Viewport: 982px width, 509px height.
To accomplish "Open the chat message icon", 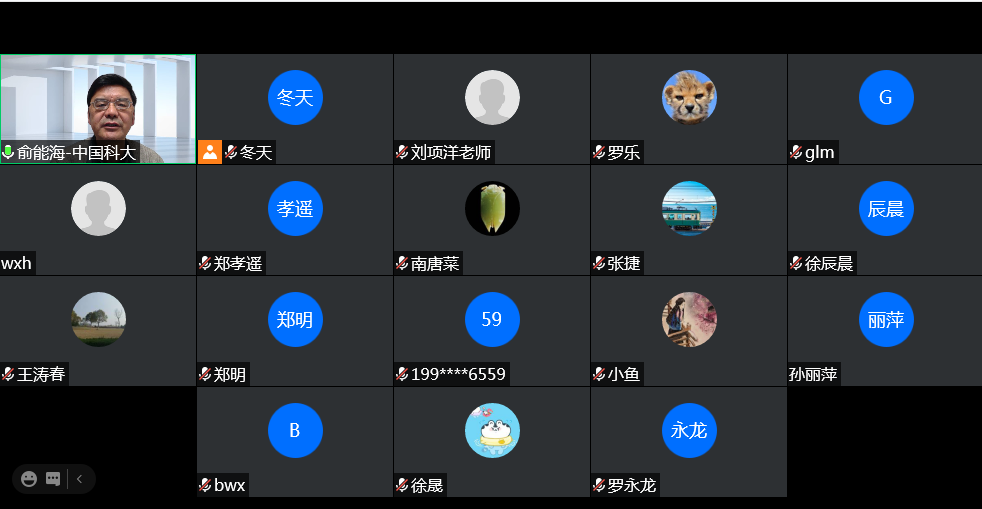I will (x=53, y=479).
